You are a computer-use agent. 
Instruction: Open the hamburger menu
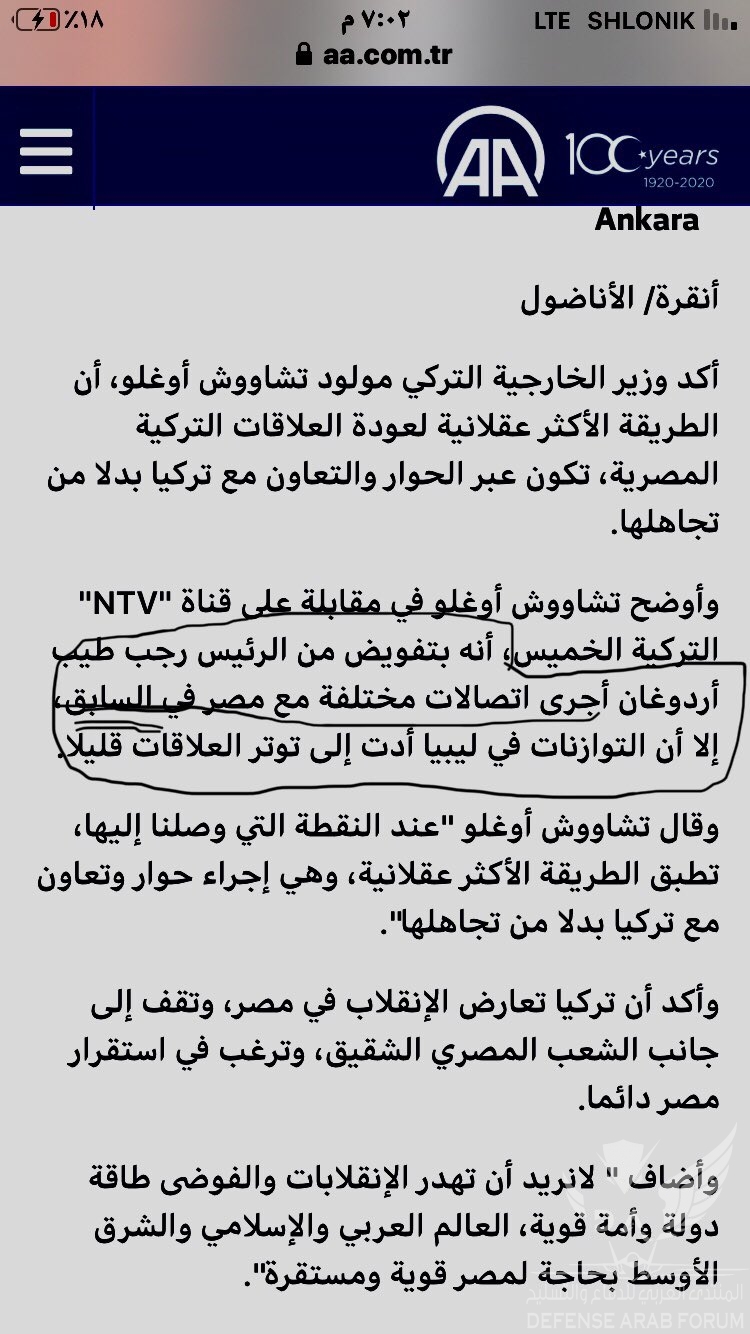pyautogui.click(x=46, y=151)
